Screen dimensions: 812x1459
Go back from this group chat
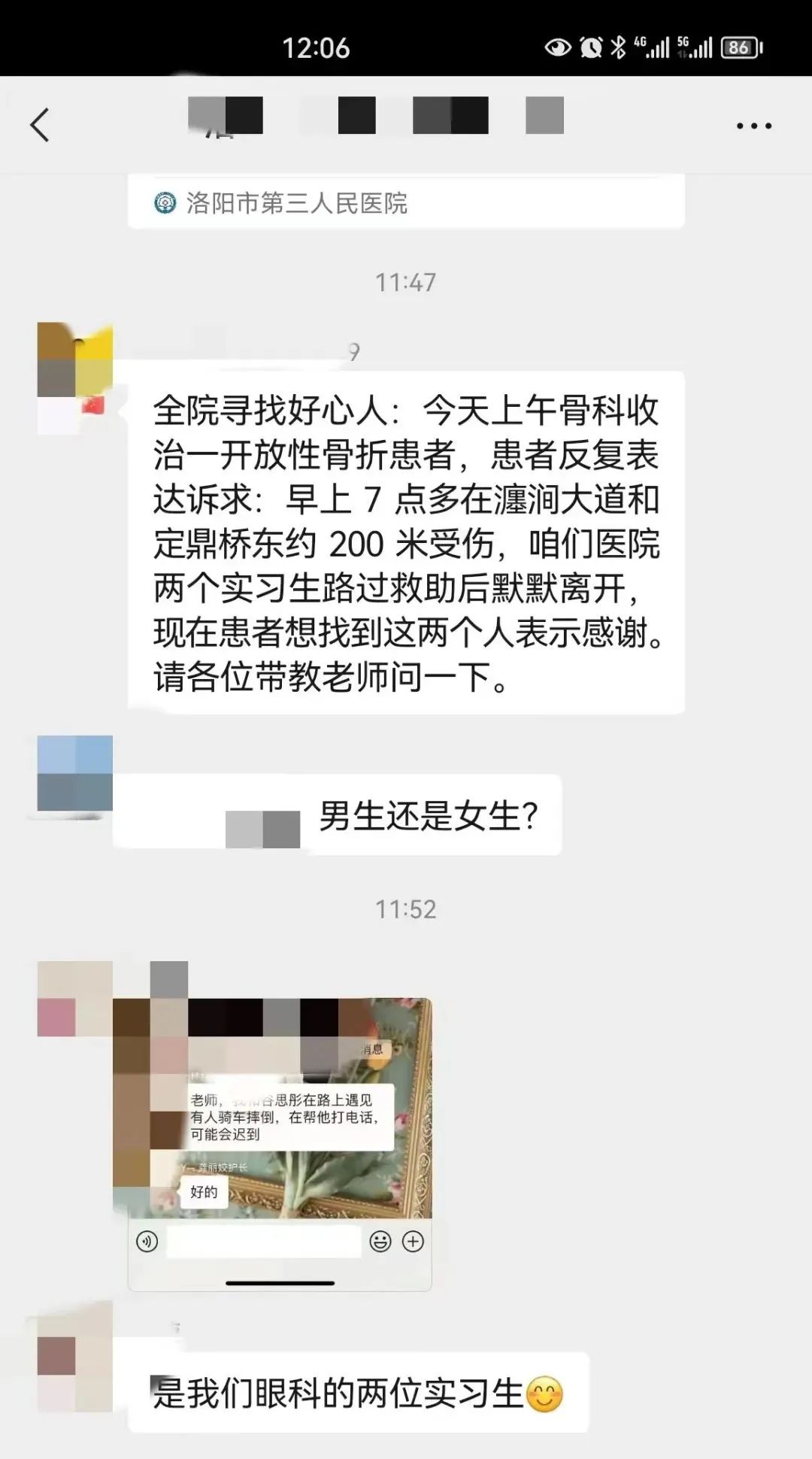40,125
